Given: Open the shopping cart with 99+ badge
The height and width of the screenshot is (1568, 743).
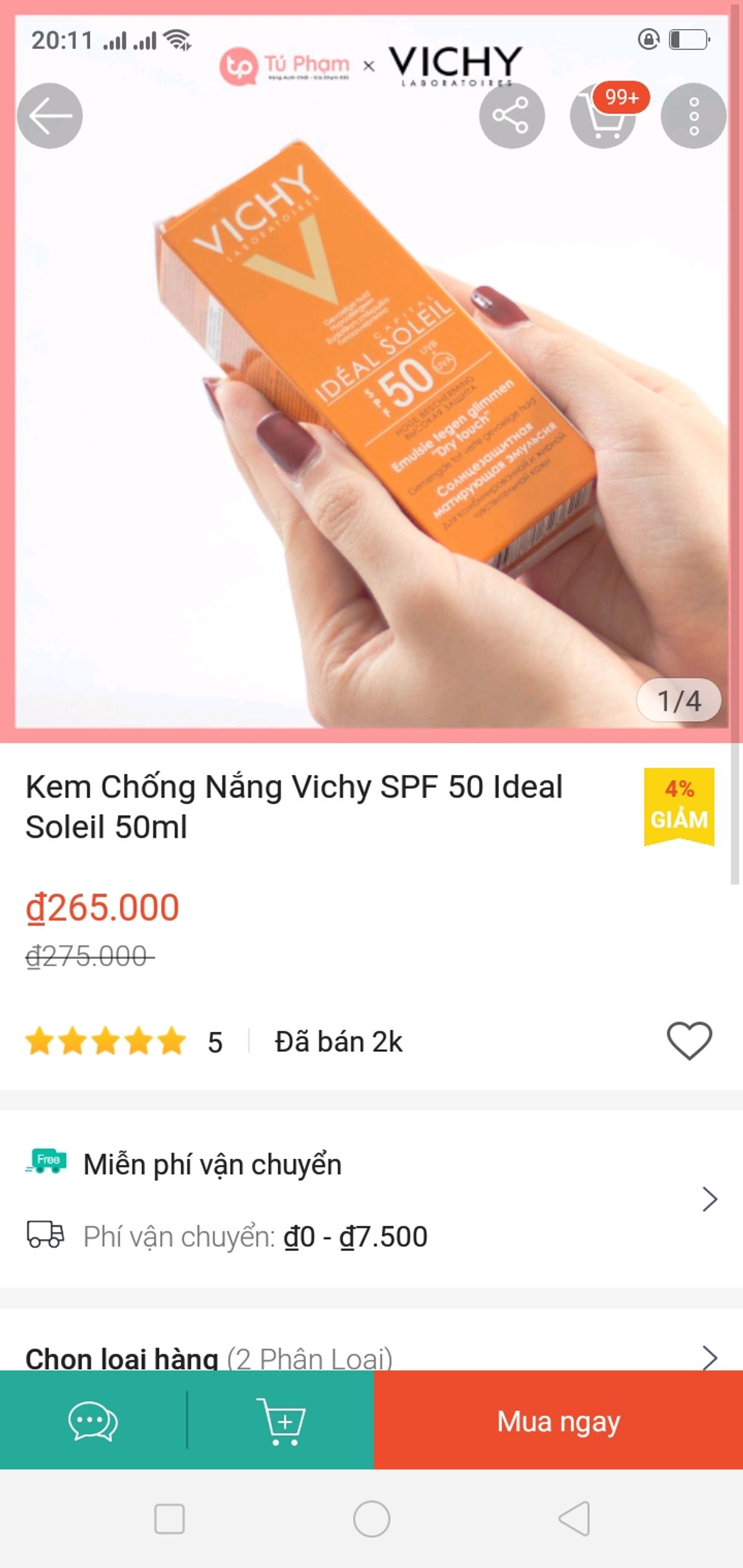Looking at the screenshot, I should pos(603,117).
